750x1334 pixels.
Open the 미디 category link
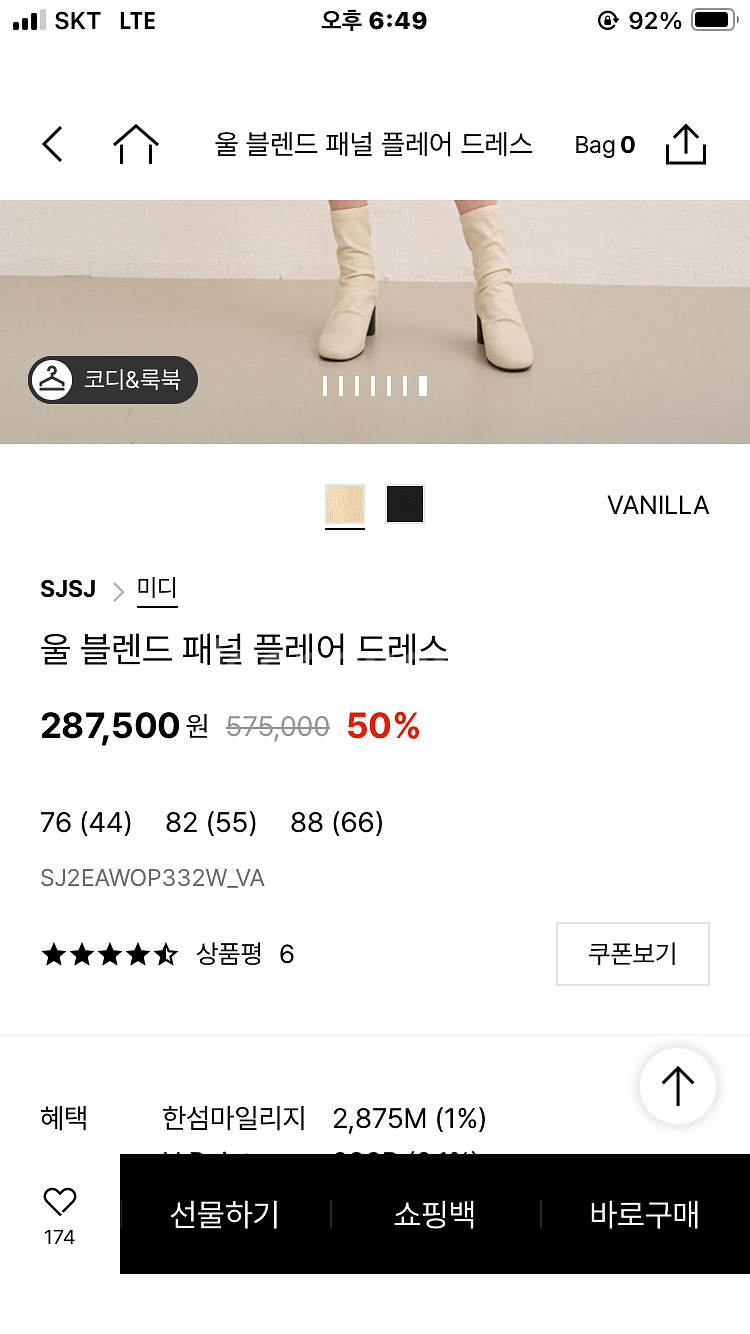[157, 589]
